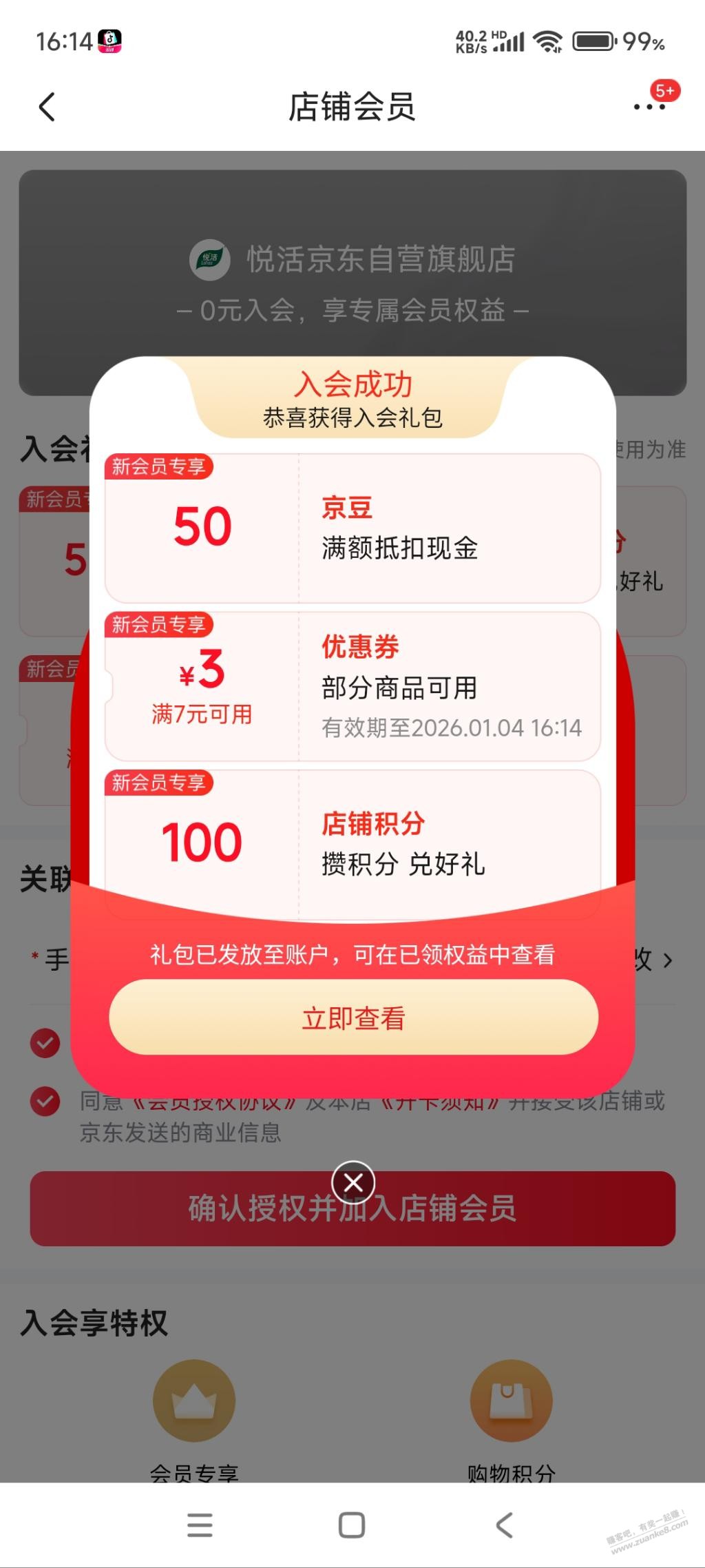Tap the Android recents navigation button
Image resolution: width=705 pixels, height=1568 pixels.
point(200,1524)
